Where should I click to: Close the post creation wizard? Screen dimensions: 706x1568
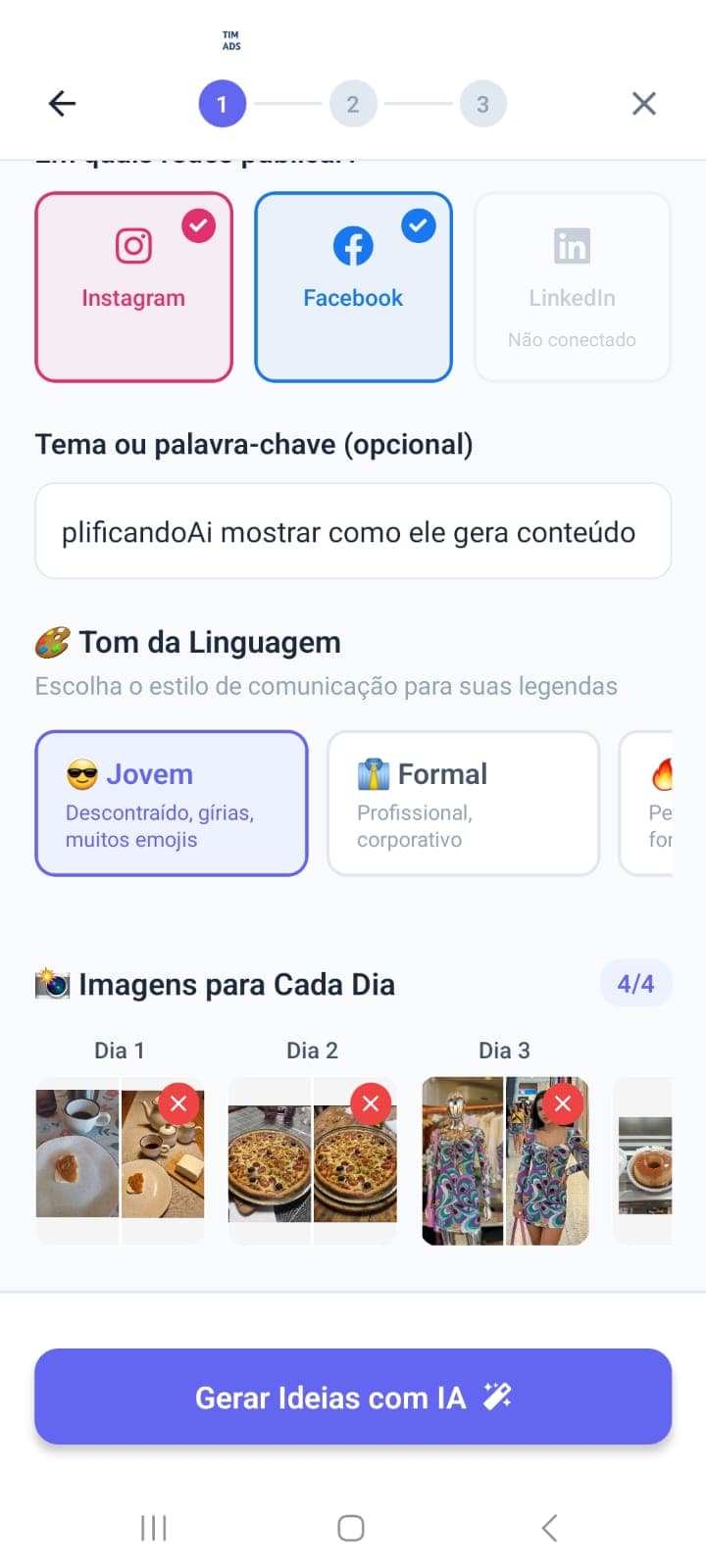coord(644,104)
